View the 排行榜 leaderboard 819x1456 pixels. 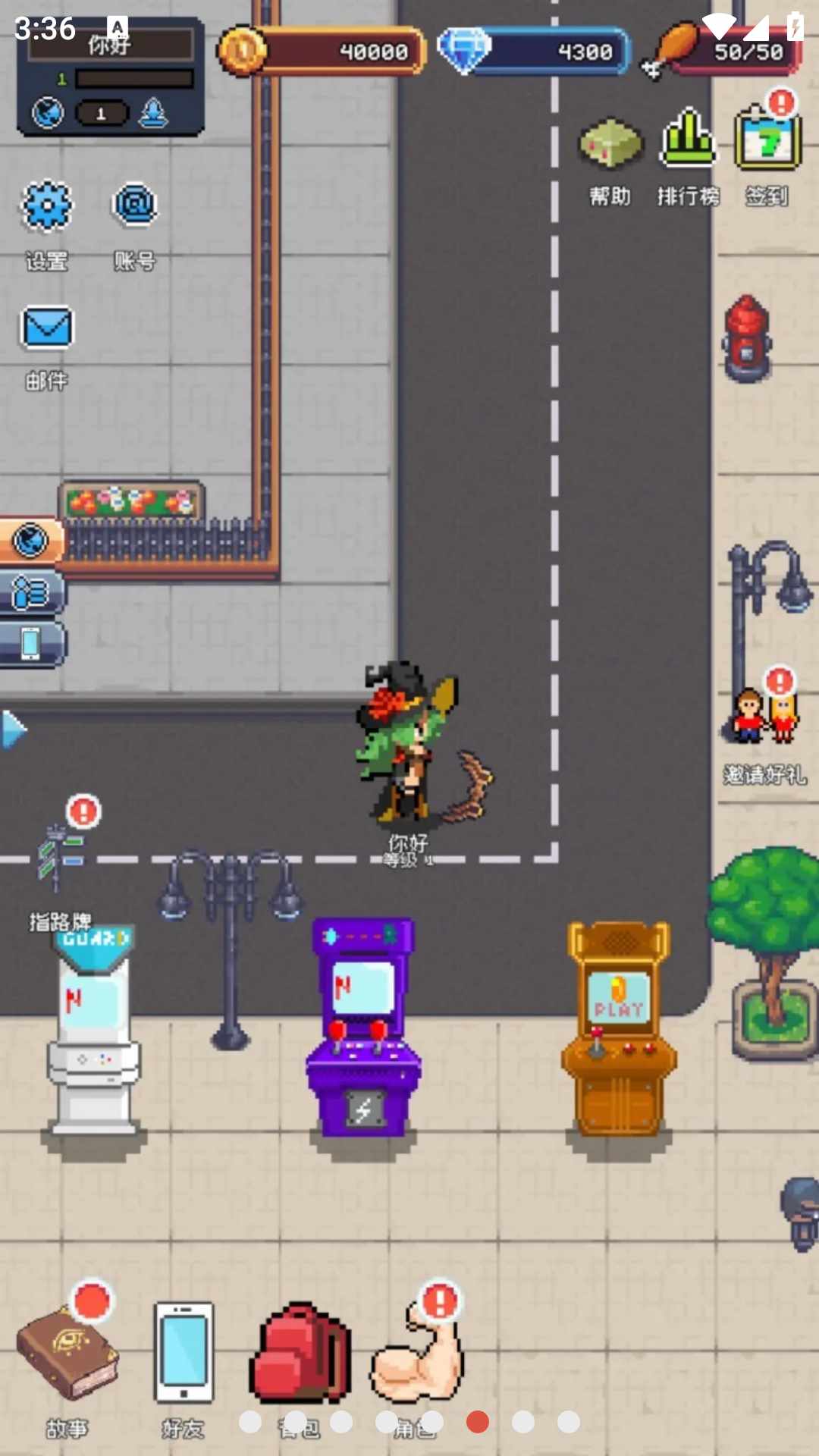688,140
